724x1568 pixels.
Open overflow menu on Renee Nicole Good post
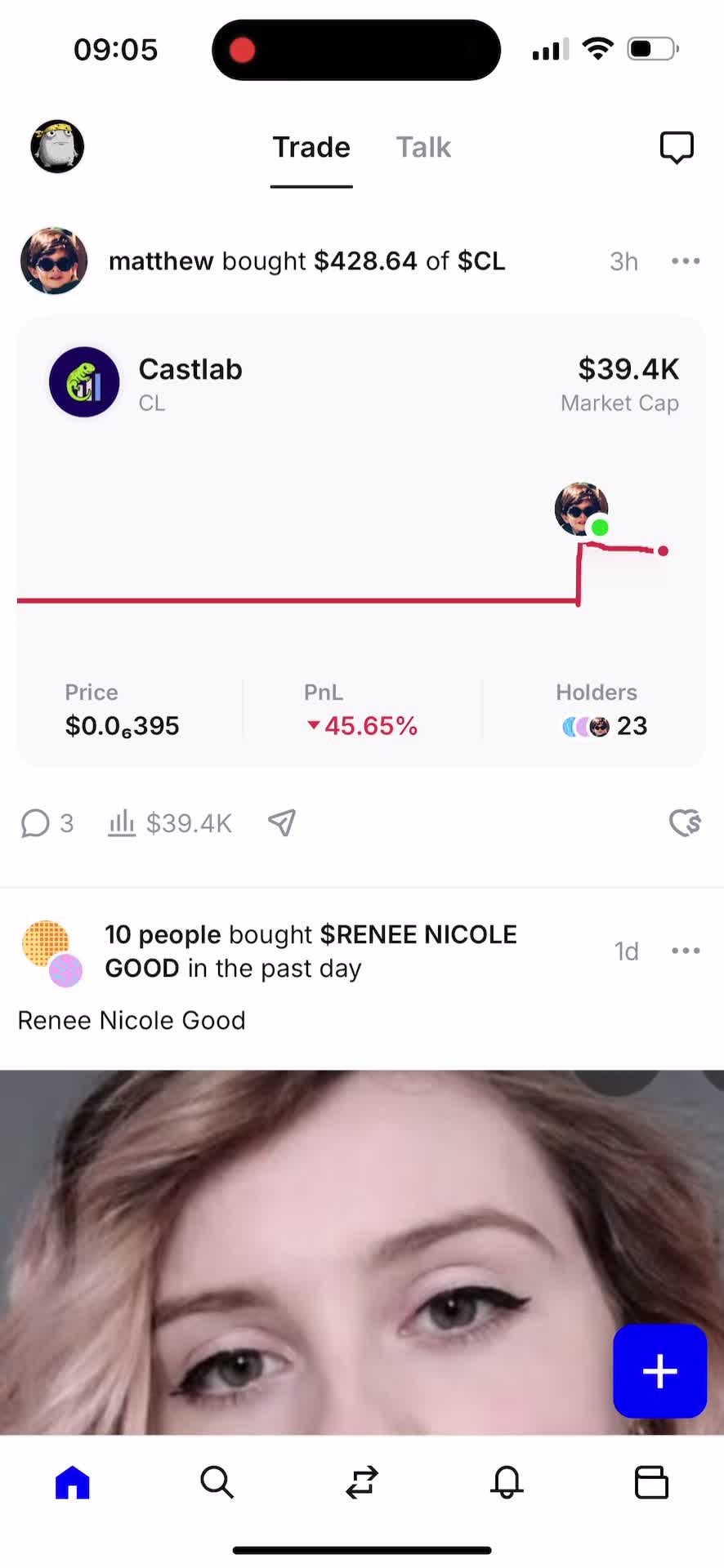[x=685, y=951]
